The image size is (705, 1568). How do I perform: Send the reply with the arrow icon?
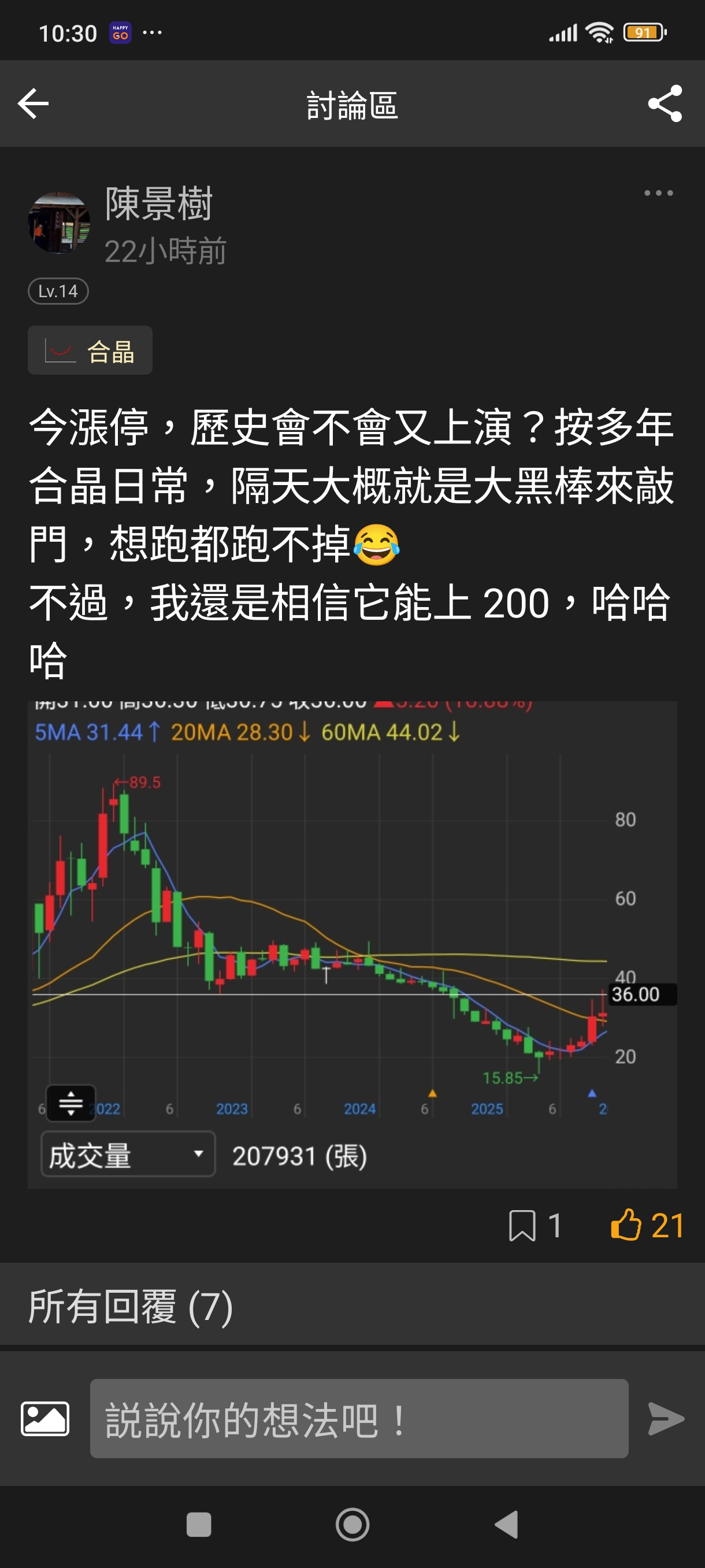point(666,1419)
